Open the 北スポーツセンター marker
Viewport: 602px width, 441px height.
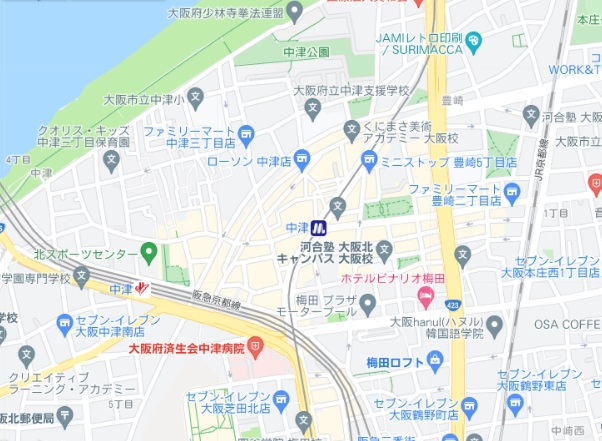(x=149, y=250)
